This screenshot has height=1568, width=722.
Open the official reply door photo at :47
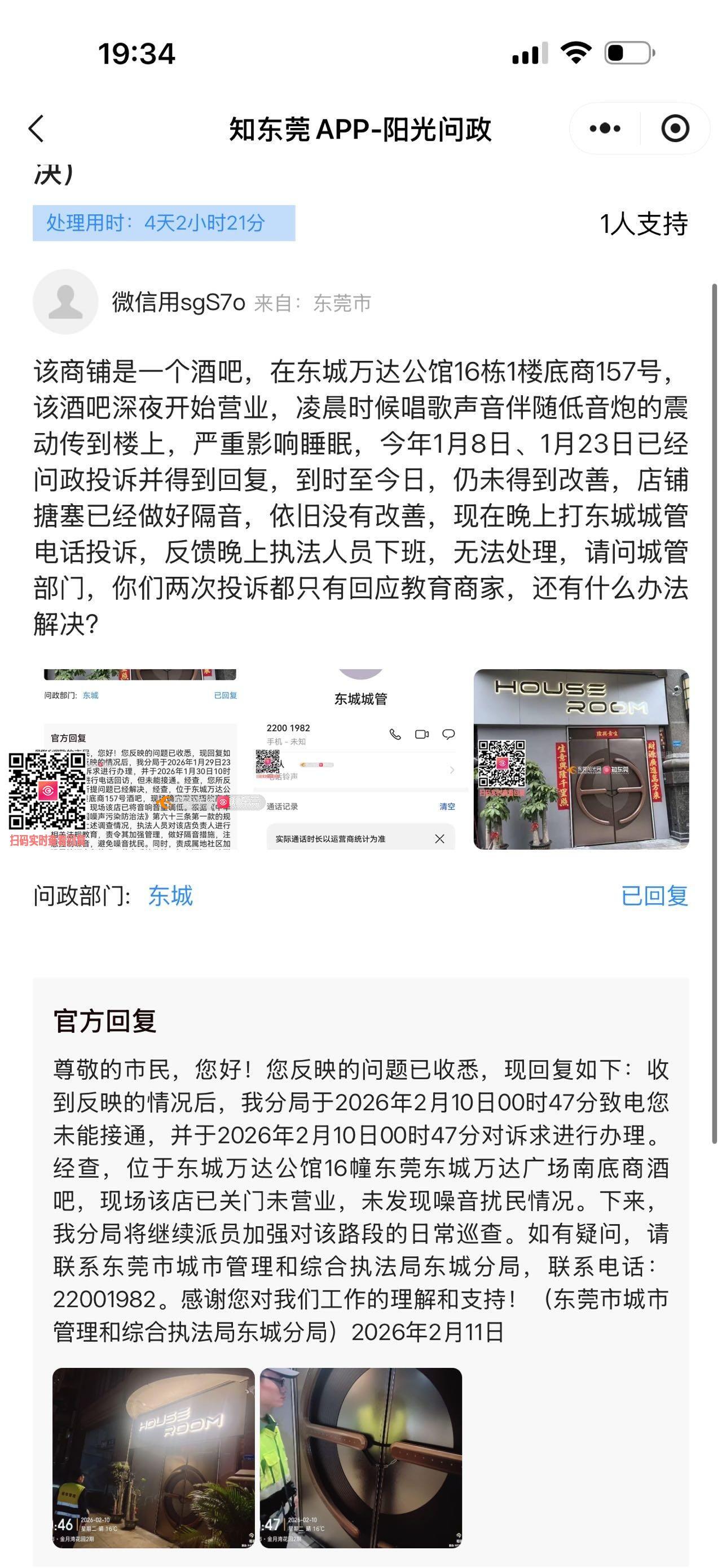coord(360,1457)
